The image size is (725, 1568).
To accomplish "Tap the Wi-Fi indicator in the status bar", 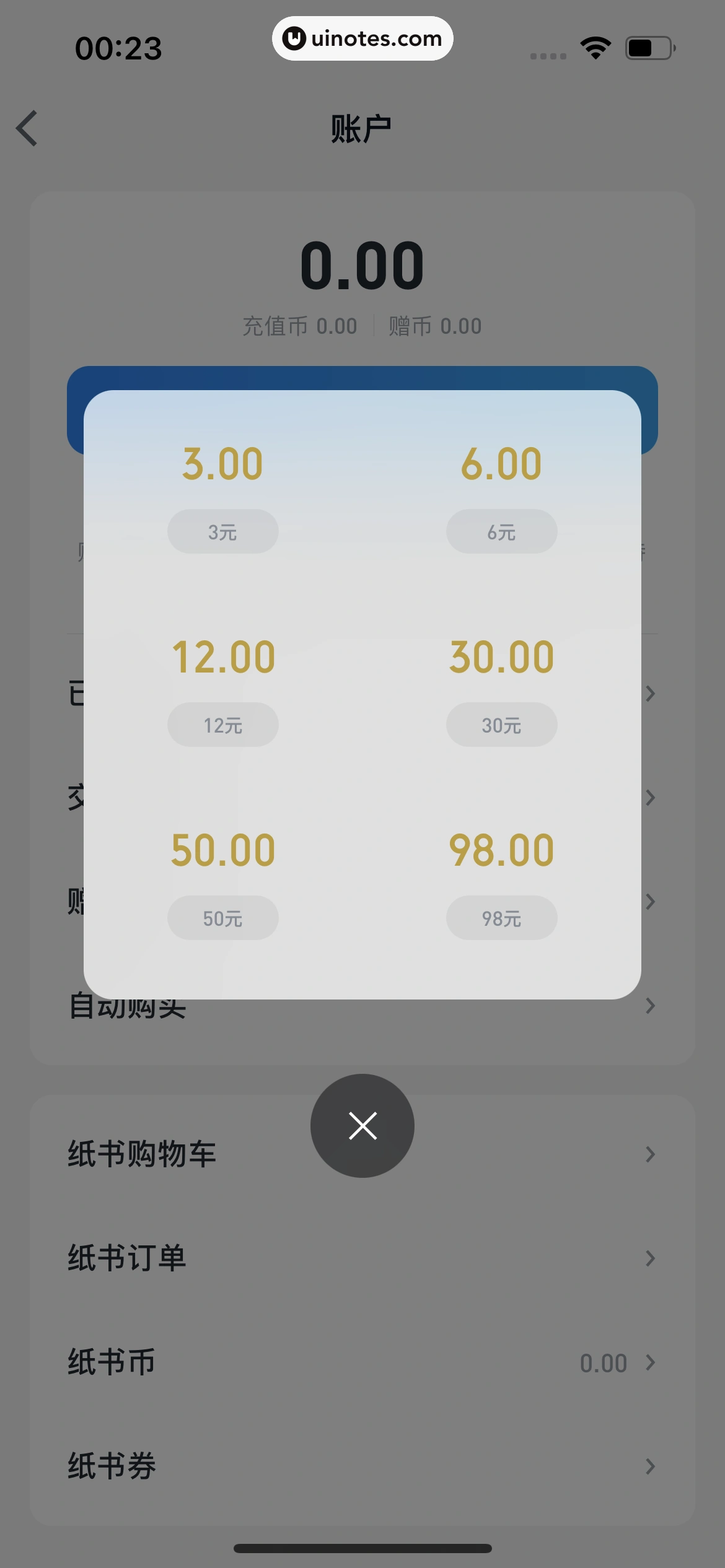I will [594, 47].
